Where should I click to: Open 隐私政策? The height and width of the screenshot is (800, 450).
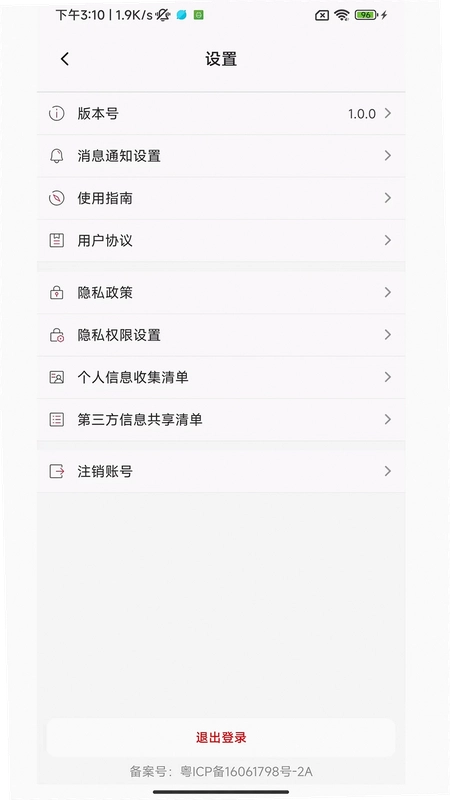tap(221, 292)
